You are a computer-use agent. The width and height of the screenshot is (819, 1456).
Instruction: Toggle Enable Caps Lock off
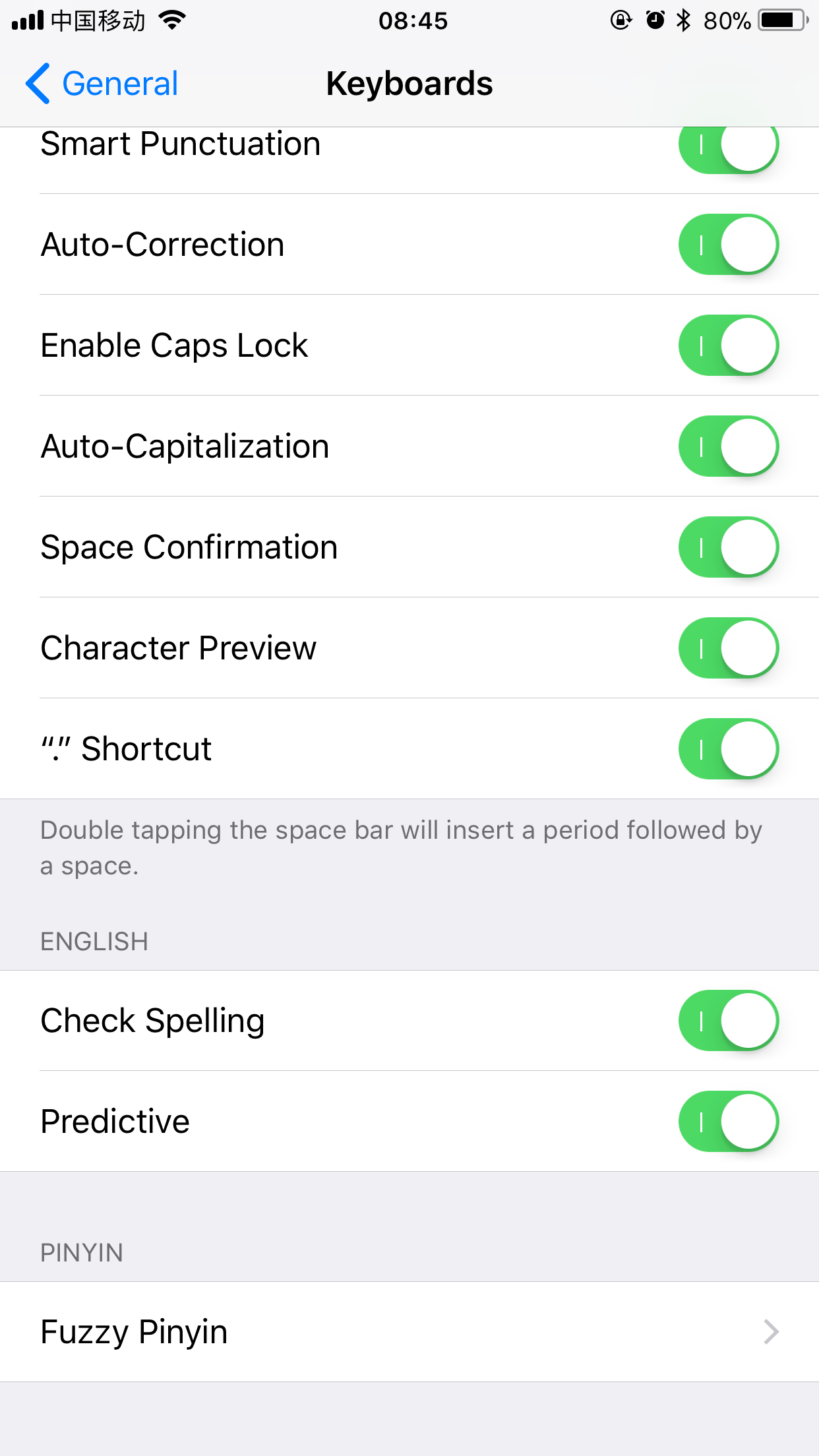click(x=728, y=346)
